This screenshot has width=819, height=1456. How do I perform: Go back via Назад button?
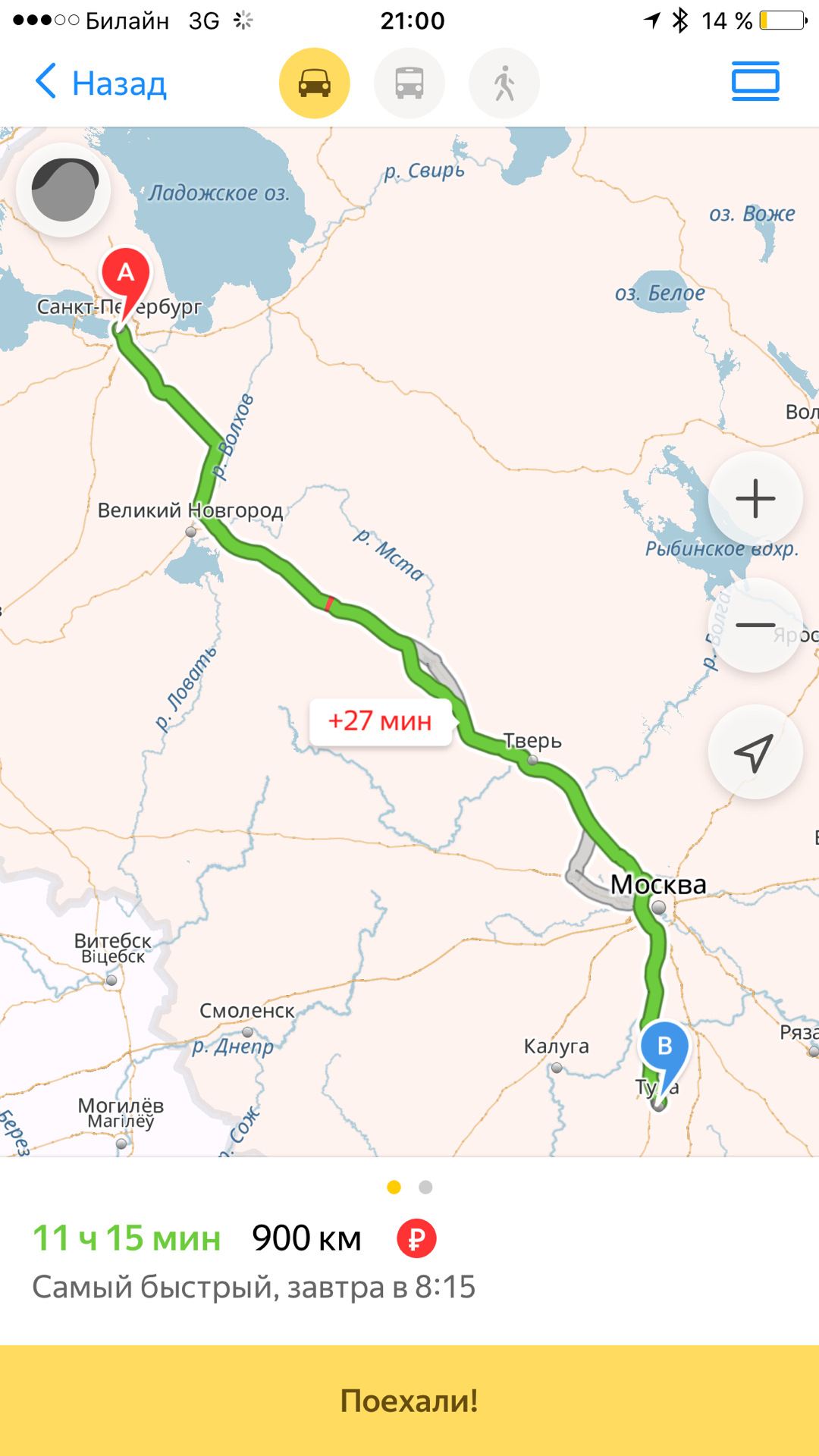click(101, 83)
